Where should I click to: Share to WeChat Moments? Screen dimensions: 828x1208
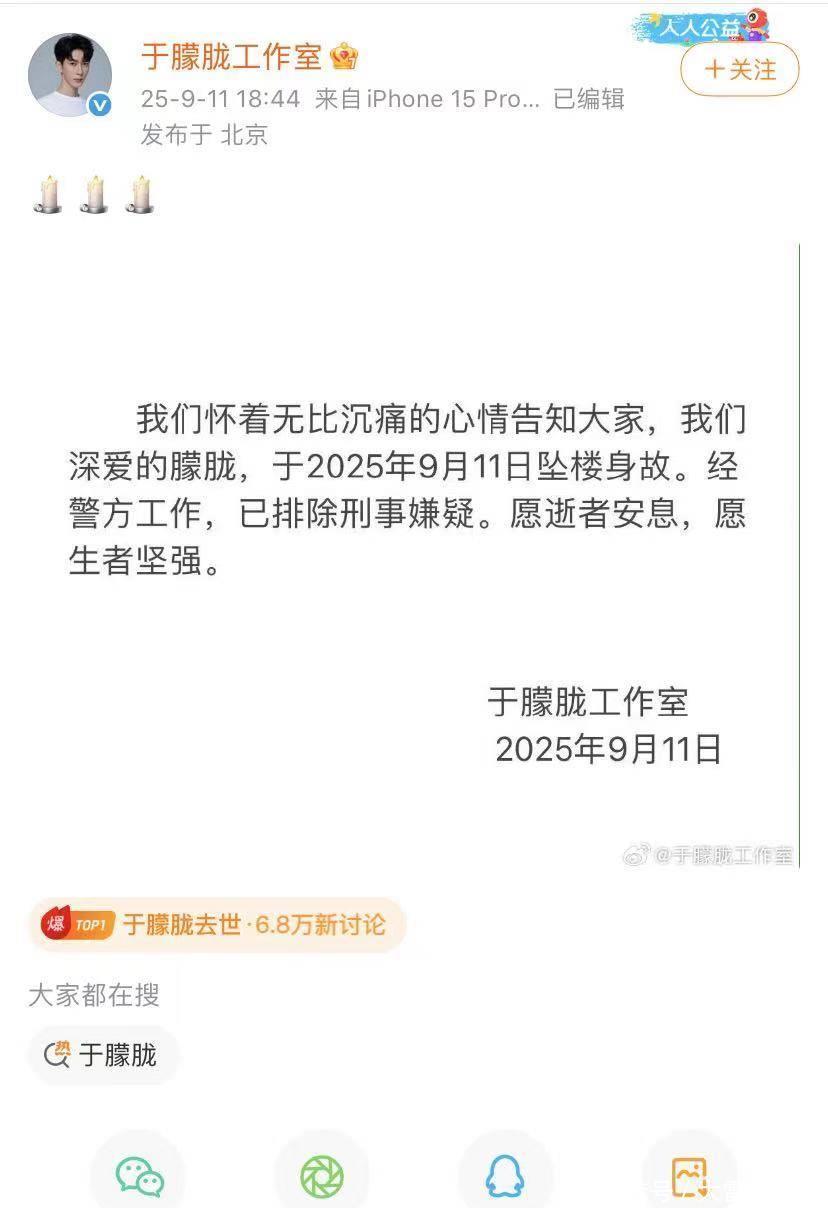pos(322,1176)
